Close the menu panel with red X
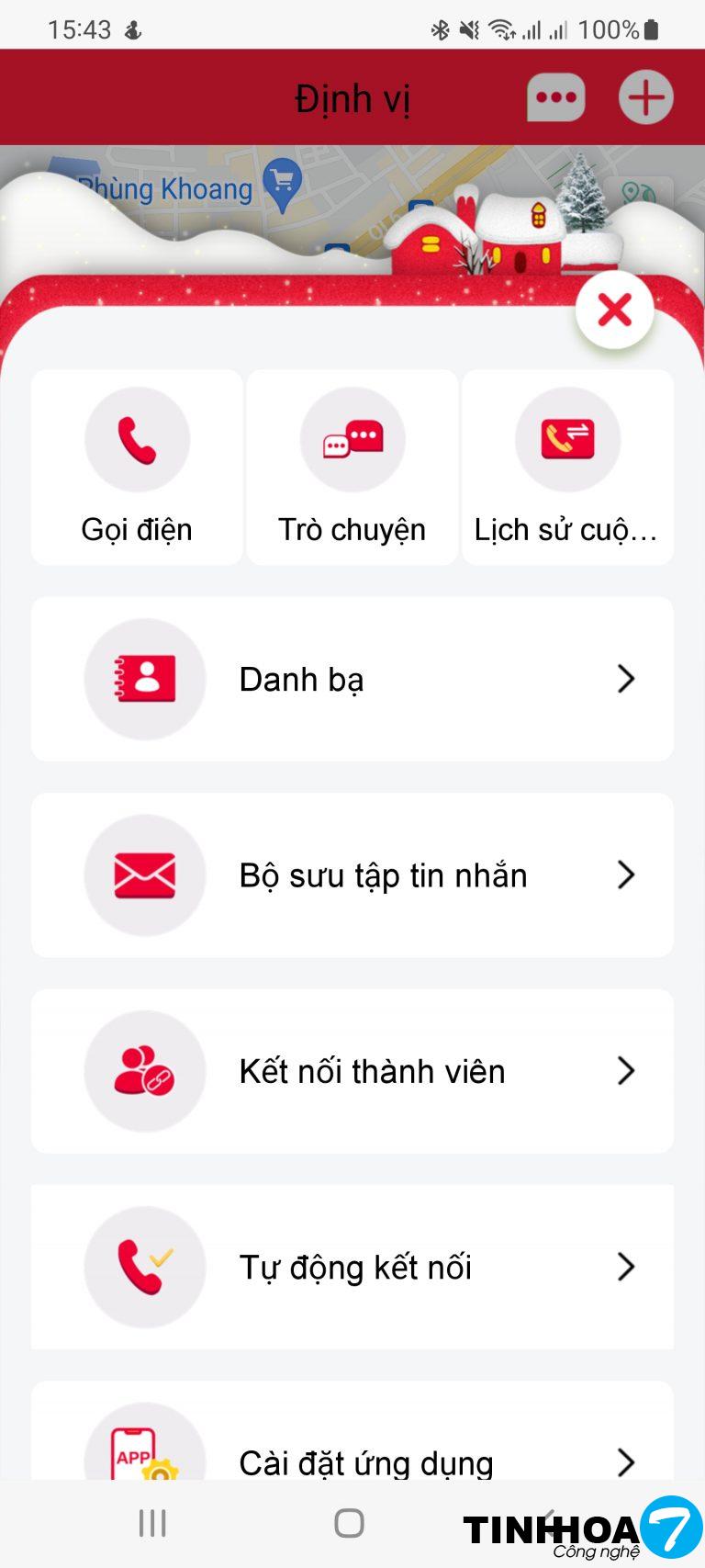705x1568 pixels. (614, 310)
